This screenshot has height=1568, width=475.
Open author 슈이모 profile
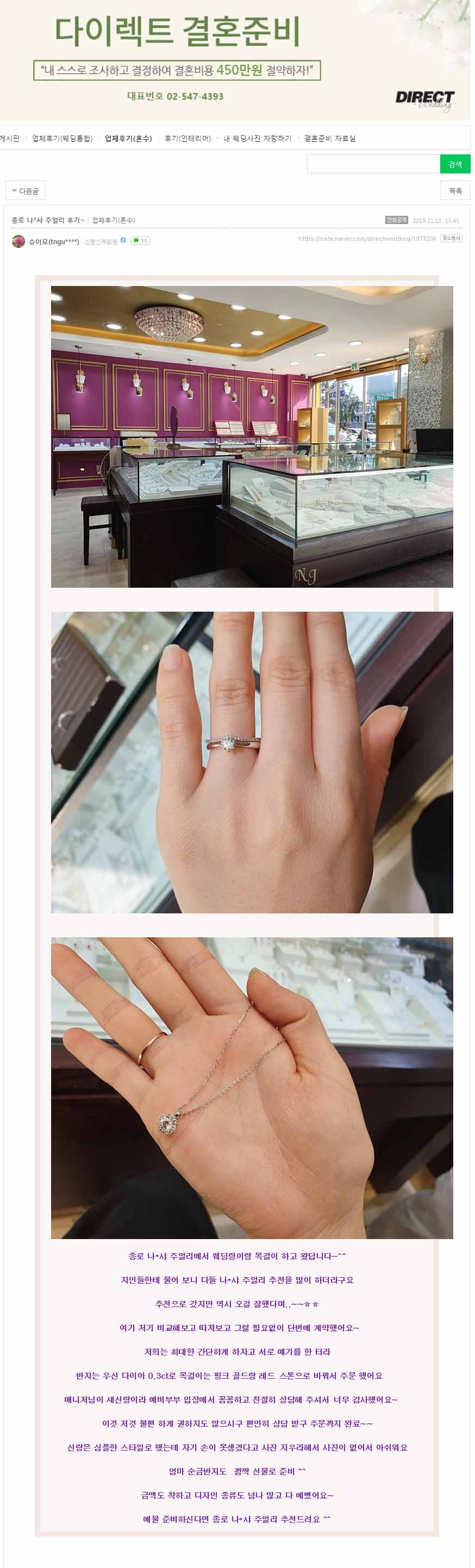[53, 241]
